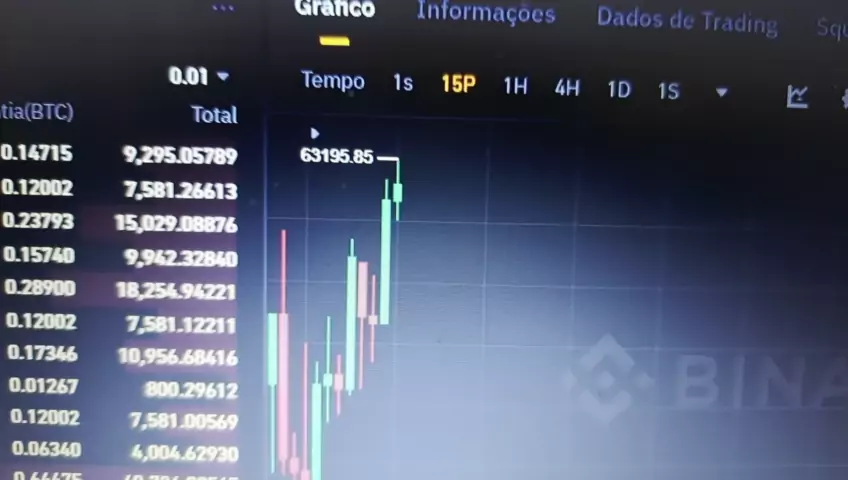Expand more chart intervals arrow
The width and height of the screenshot is (848, 480).
[x=721, y=93]
